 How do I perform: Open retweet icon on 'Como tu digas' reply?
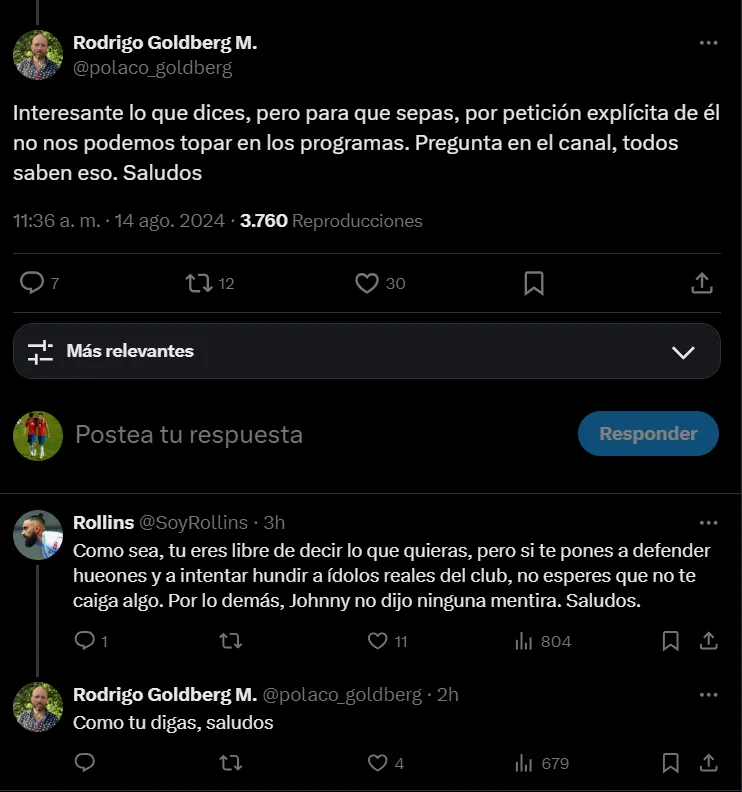coord(229,763)
